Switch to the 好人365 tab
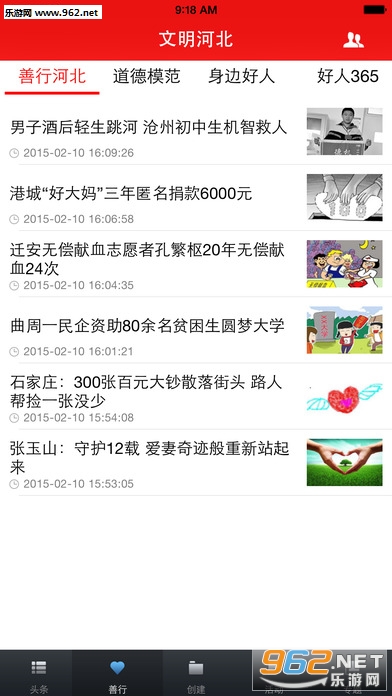Image resolution: width=392 pixels, height=696 pixels. coord(348,76)
